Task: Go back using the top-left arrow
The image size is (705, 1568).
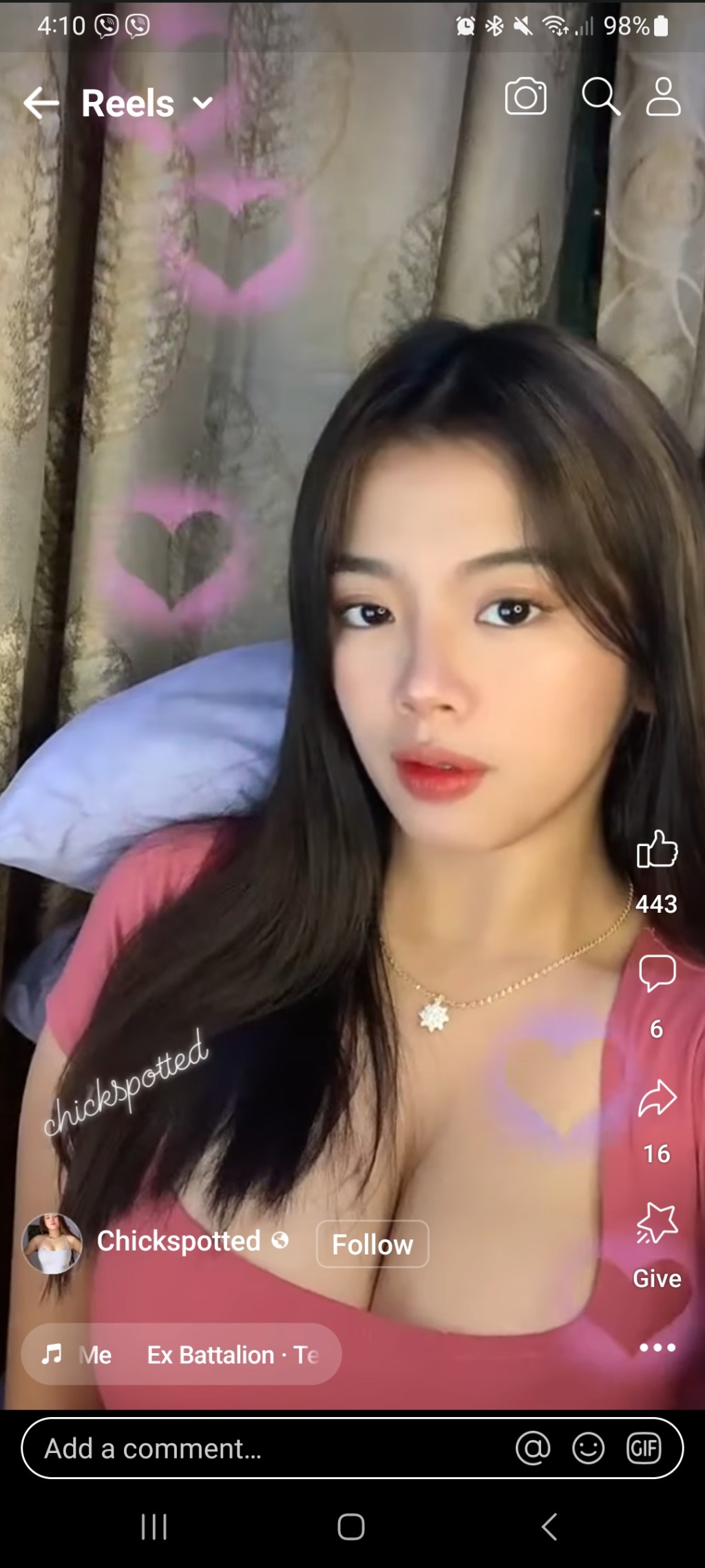Action: [41, 103]
